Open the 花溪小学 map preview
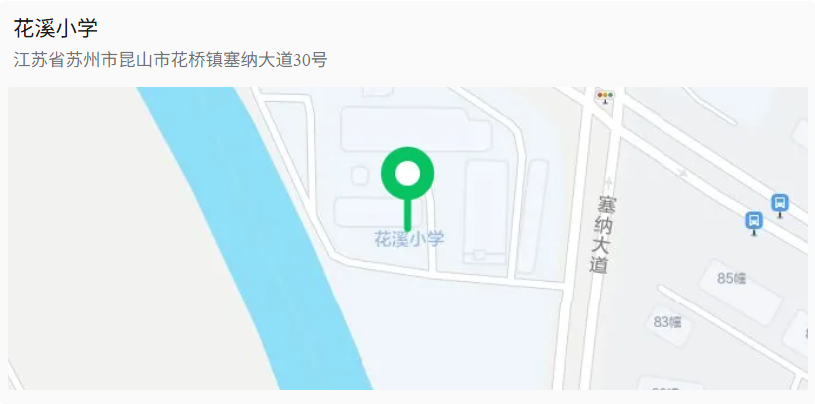815x404 pixels. 407,238
